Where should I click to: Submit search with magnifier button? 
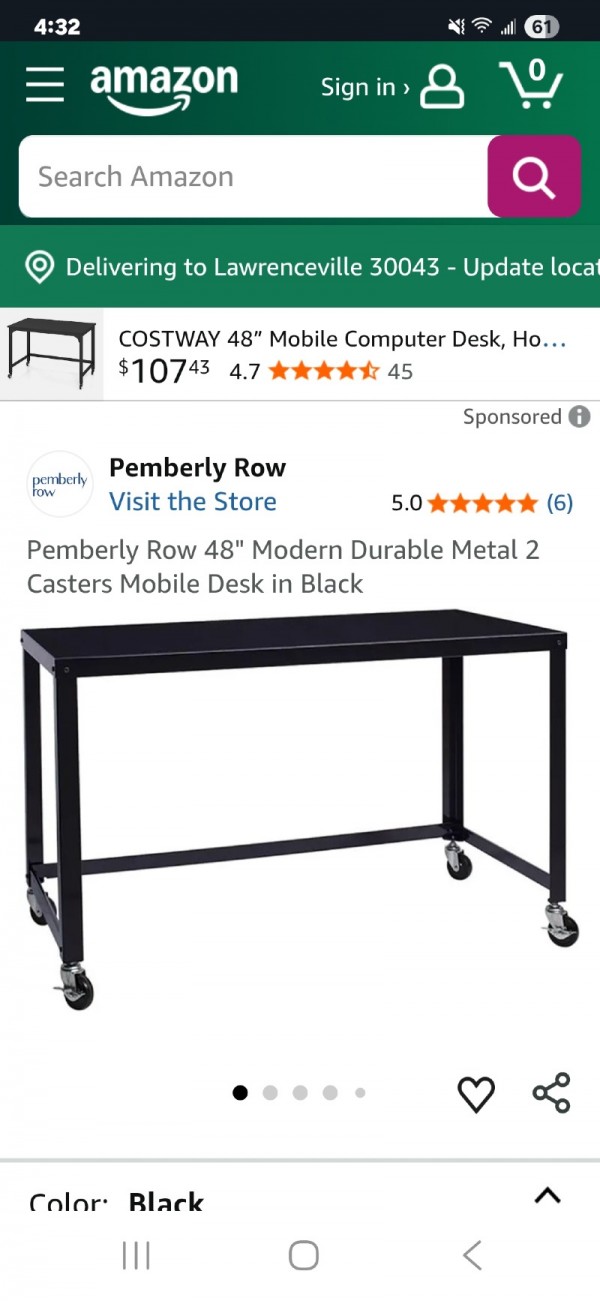[533, 177]
